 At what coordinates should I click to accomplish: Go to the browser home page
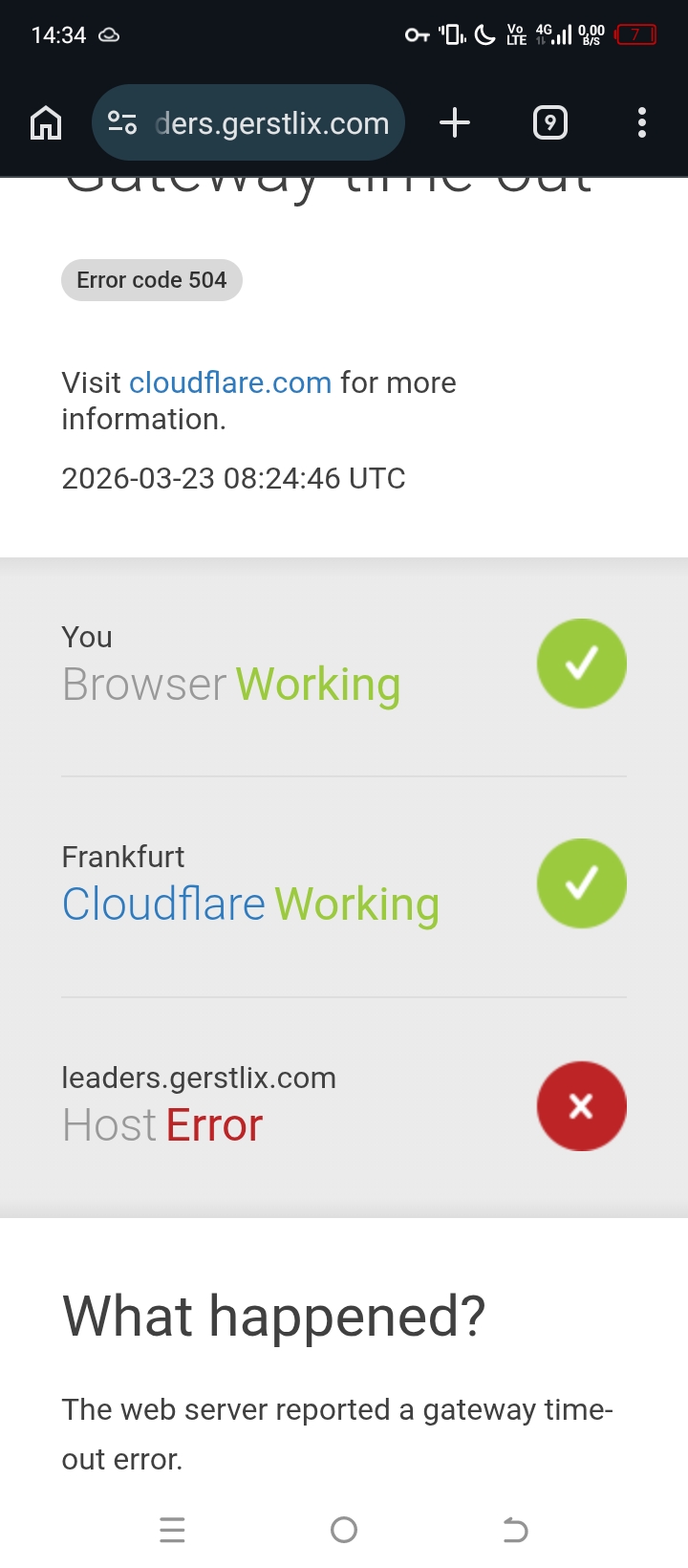(46, 123)
